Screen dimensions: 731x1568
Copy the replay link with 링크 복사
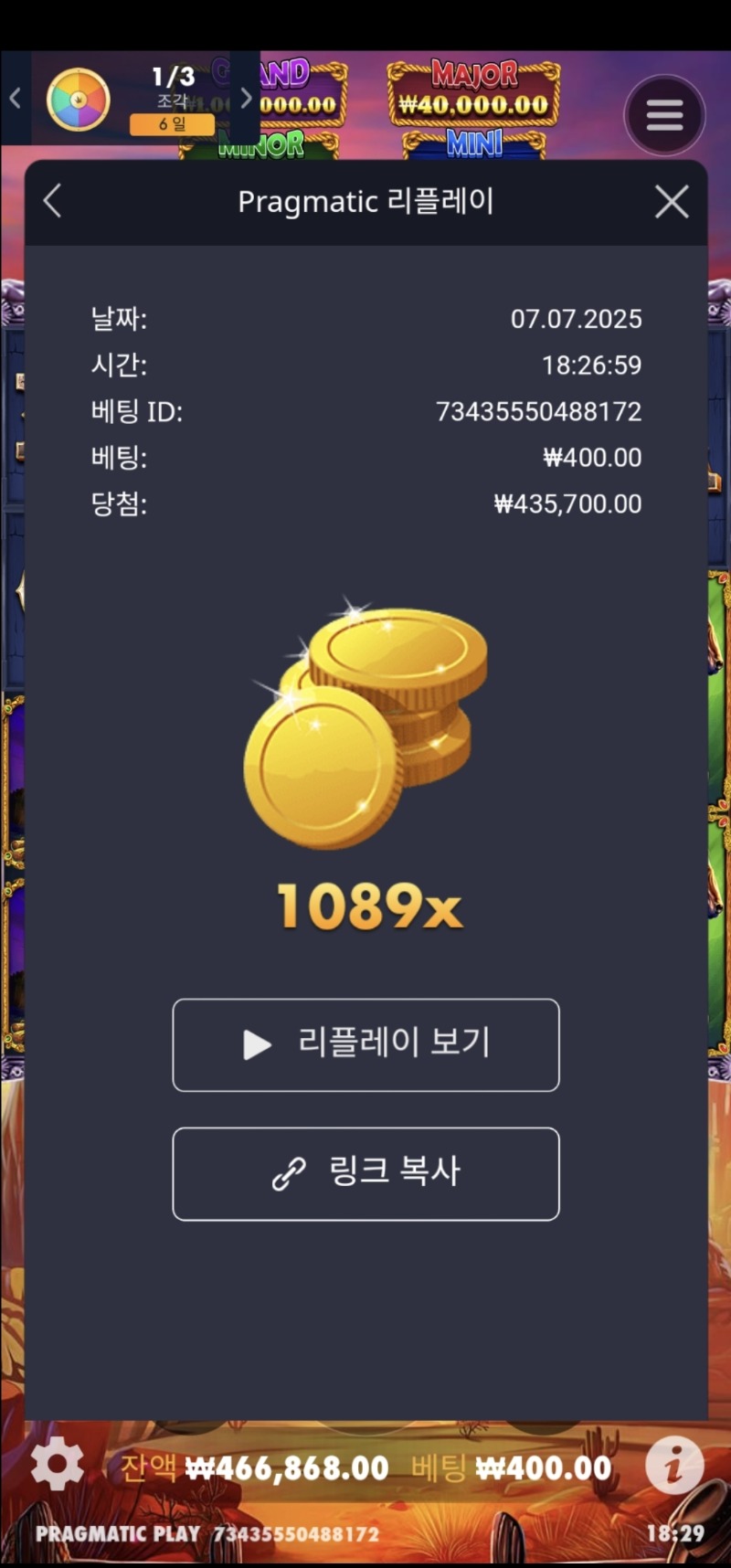[365, 1173]
